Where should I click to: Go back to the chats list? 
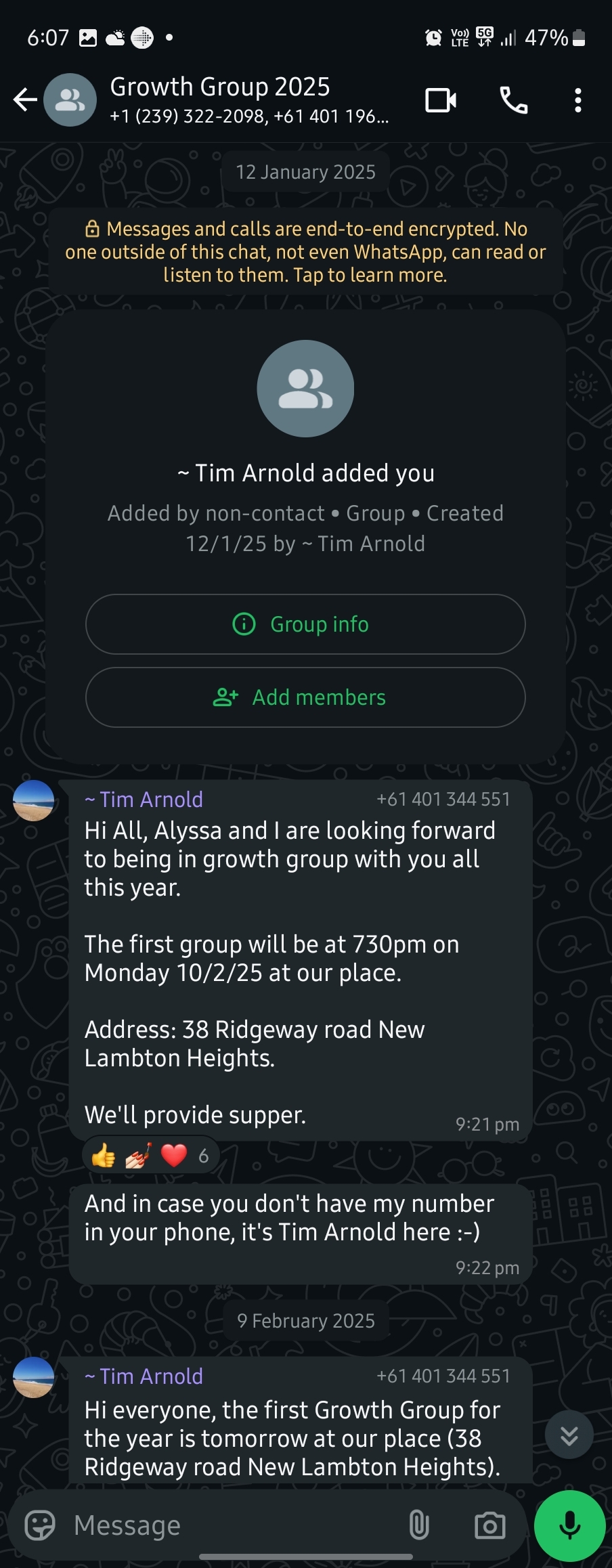[25, 100]
